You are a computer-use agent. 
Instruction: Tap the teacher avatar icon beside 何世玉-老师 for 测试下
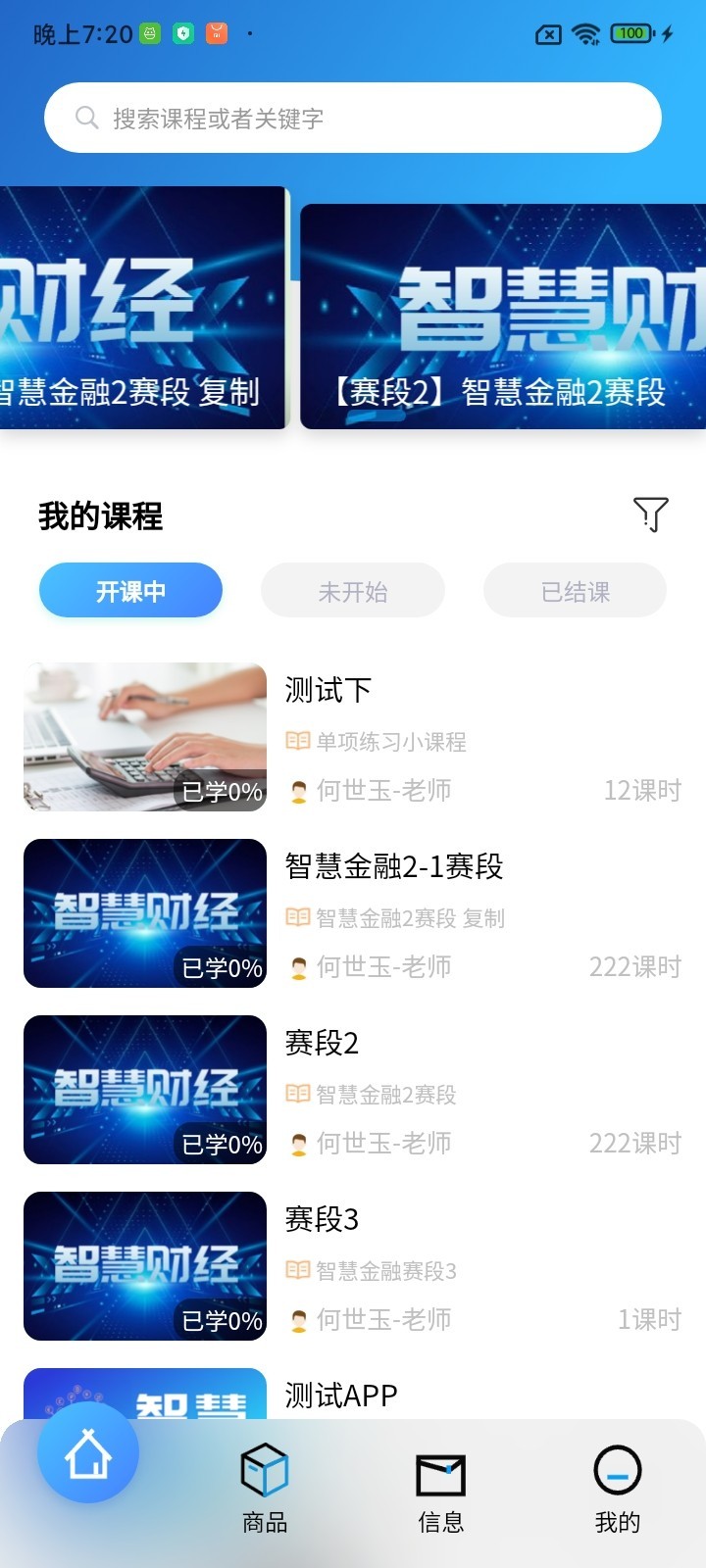(x=295, y=791)
